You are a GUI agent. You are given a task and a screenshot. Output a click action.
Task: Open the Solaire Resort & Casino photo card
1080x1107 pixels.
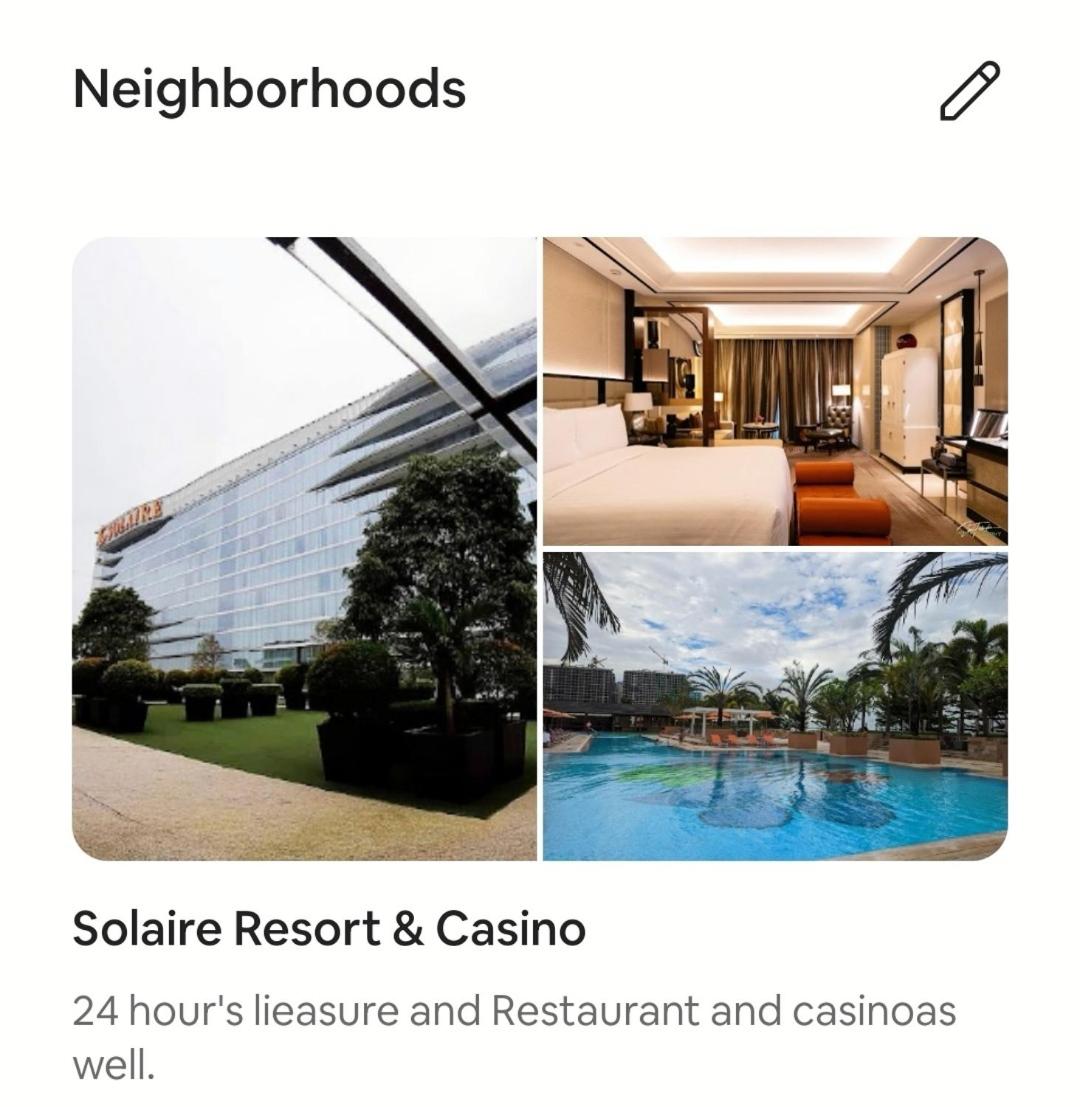click(539, 548)
